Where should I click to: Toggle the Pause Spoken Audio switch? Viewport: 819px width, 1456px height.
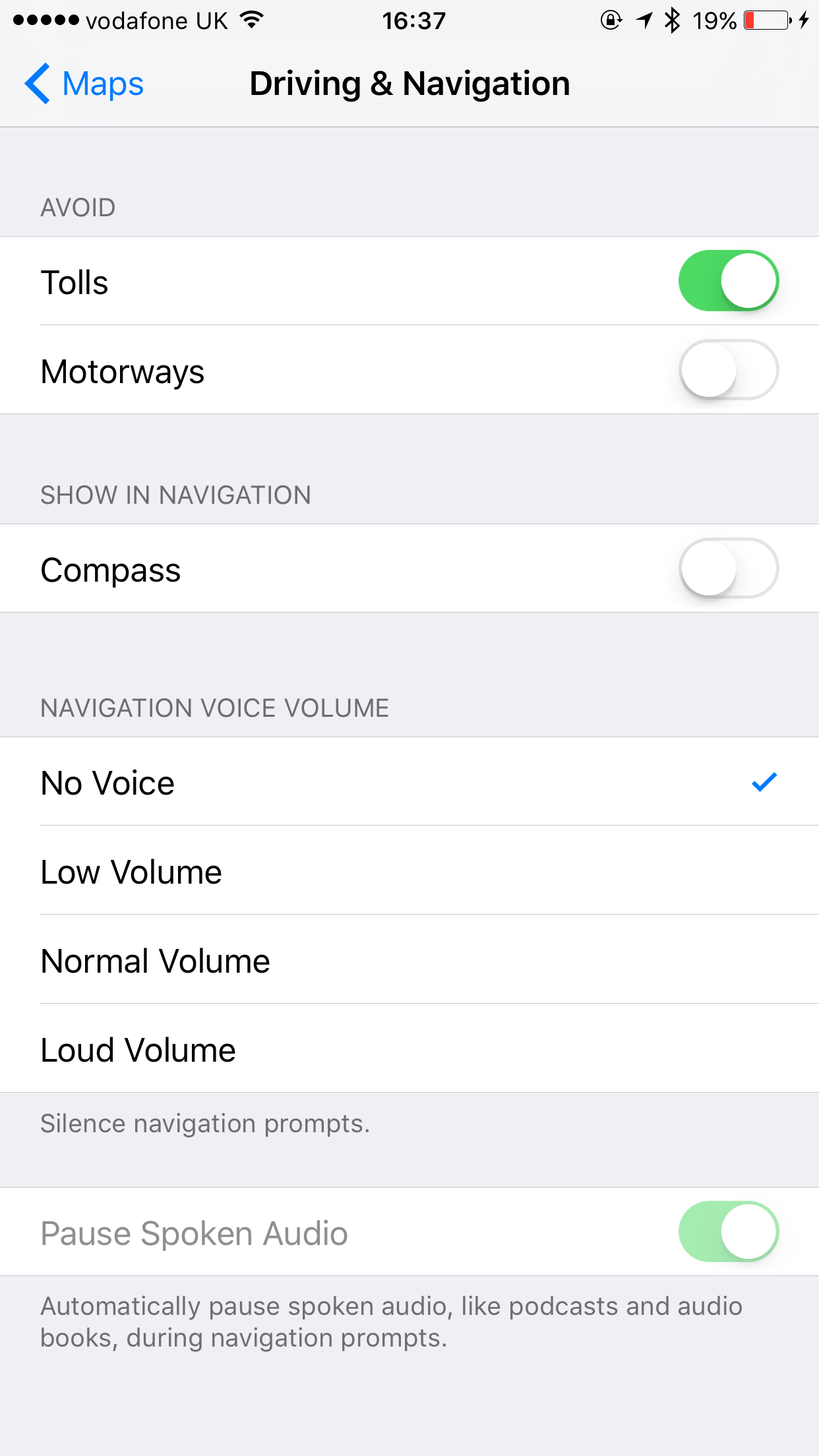point(729,1232)
